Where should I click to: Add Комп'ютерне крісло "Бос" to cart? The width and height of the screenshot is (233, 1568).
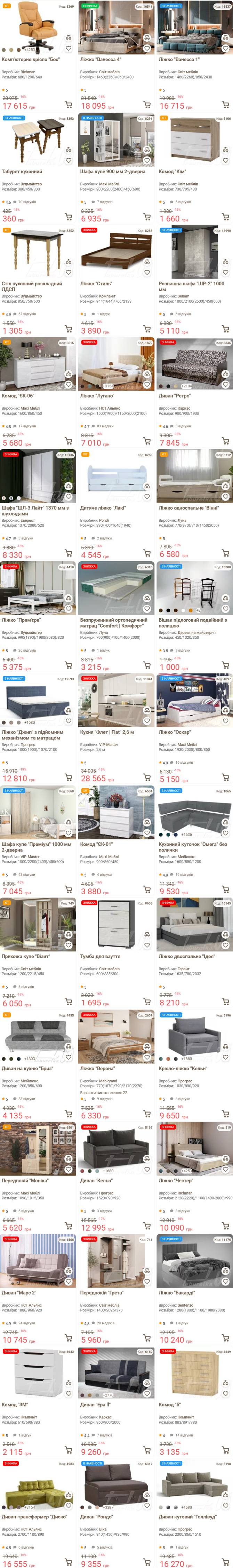[x=68, y=105]
